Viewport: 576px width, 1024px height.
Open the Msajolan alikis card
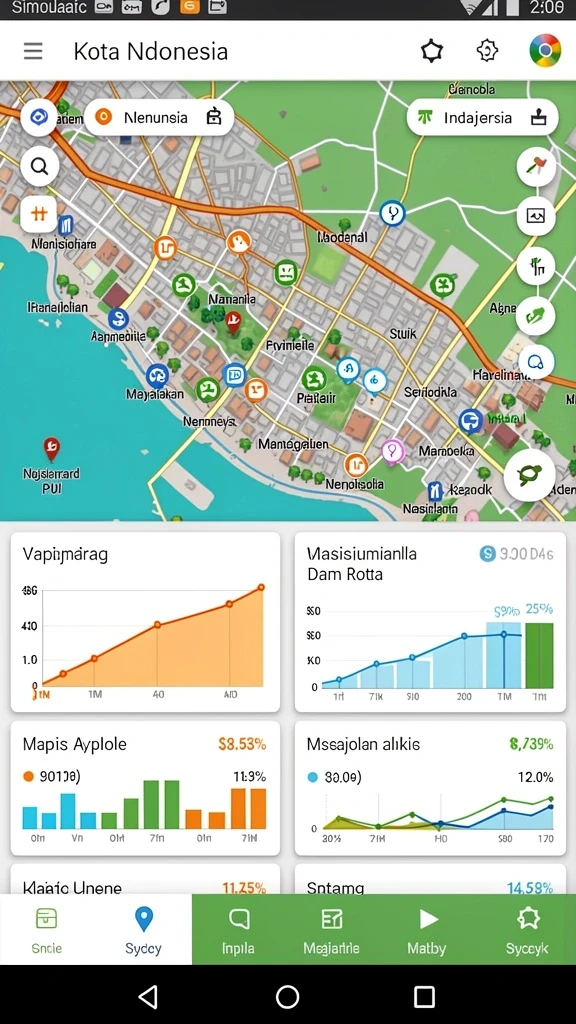(430, 788)
